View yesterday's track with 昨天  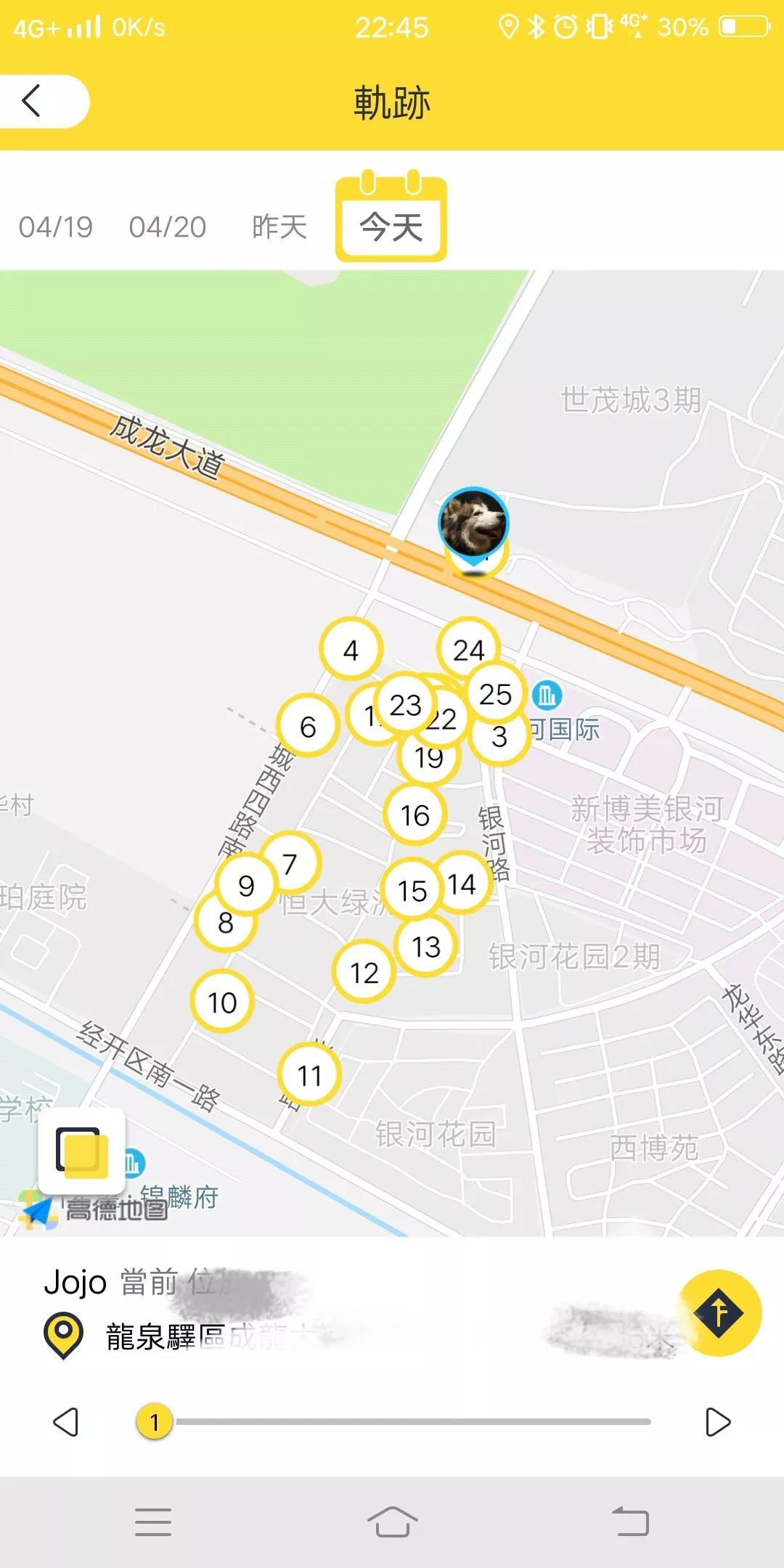click(279, 227)
